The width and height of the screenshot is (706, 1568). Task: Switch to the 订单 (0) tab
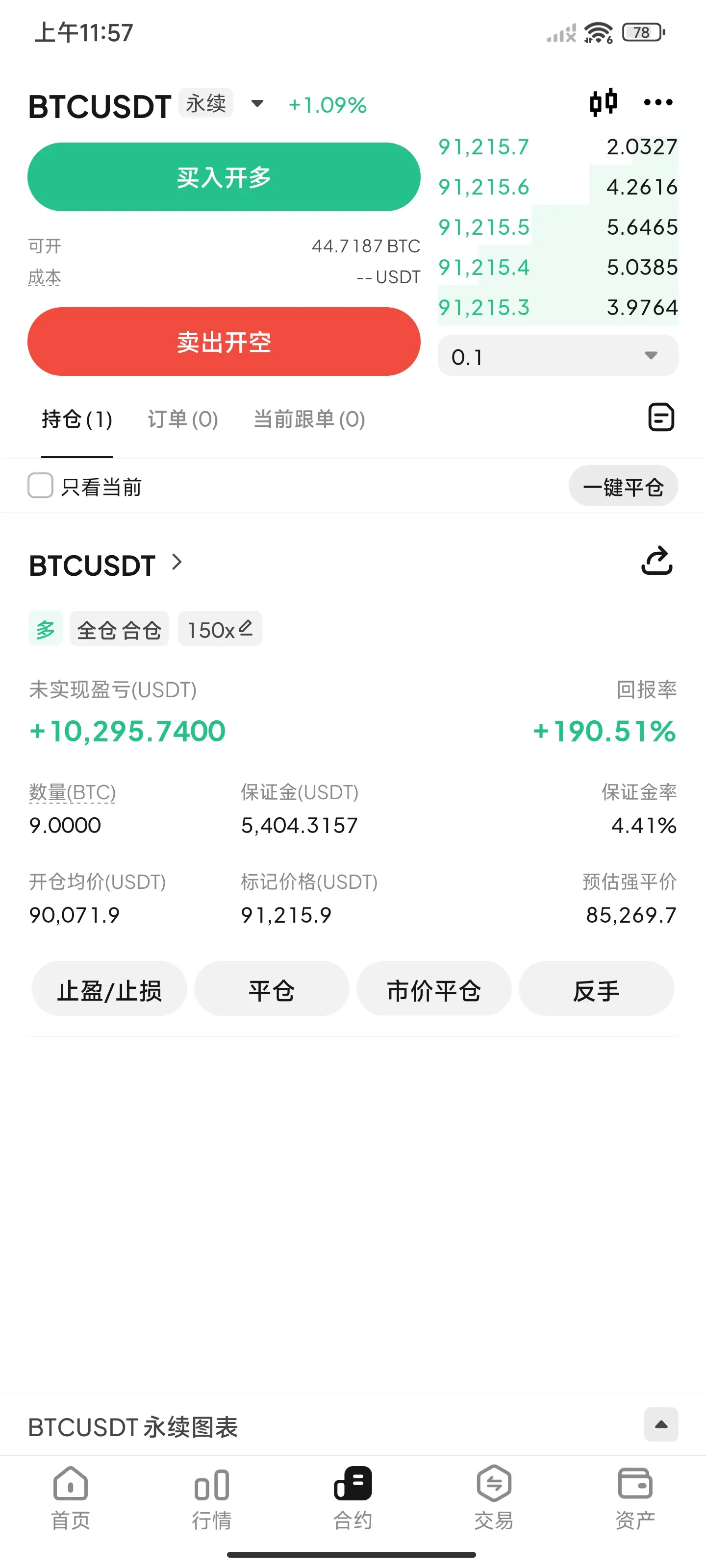tap(183, 419)
